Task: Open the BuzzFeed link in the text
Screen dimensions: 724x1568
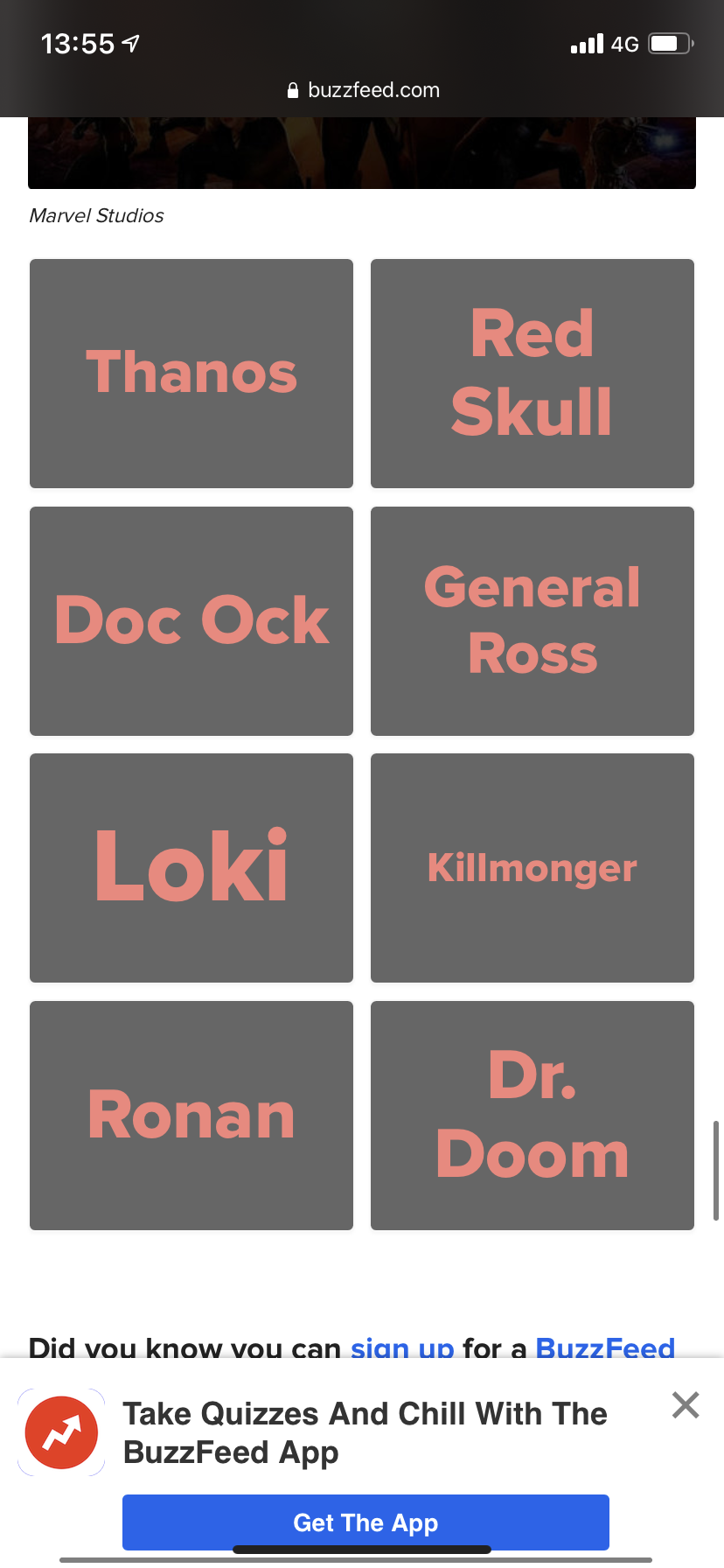Action: (605, 1347)
